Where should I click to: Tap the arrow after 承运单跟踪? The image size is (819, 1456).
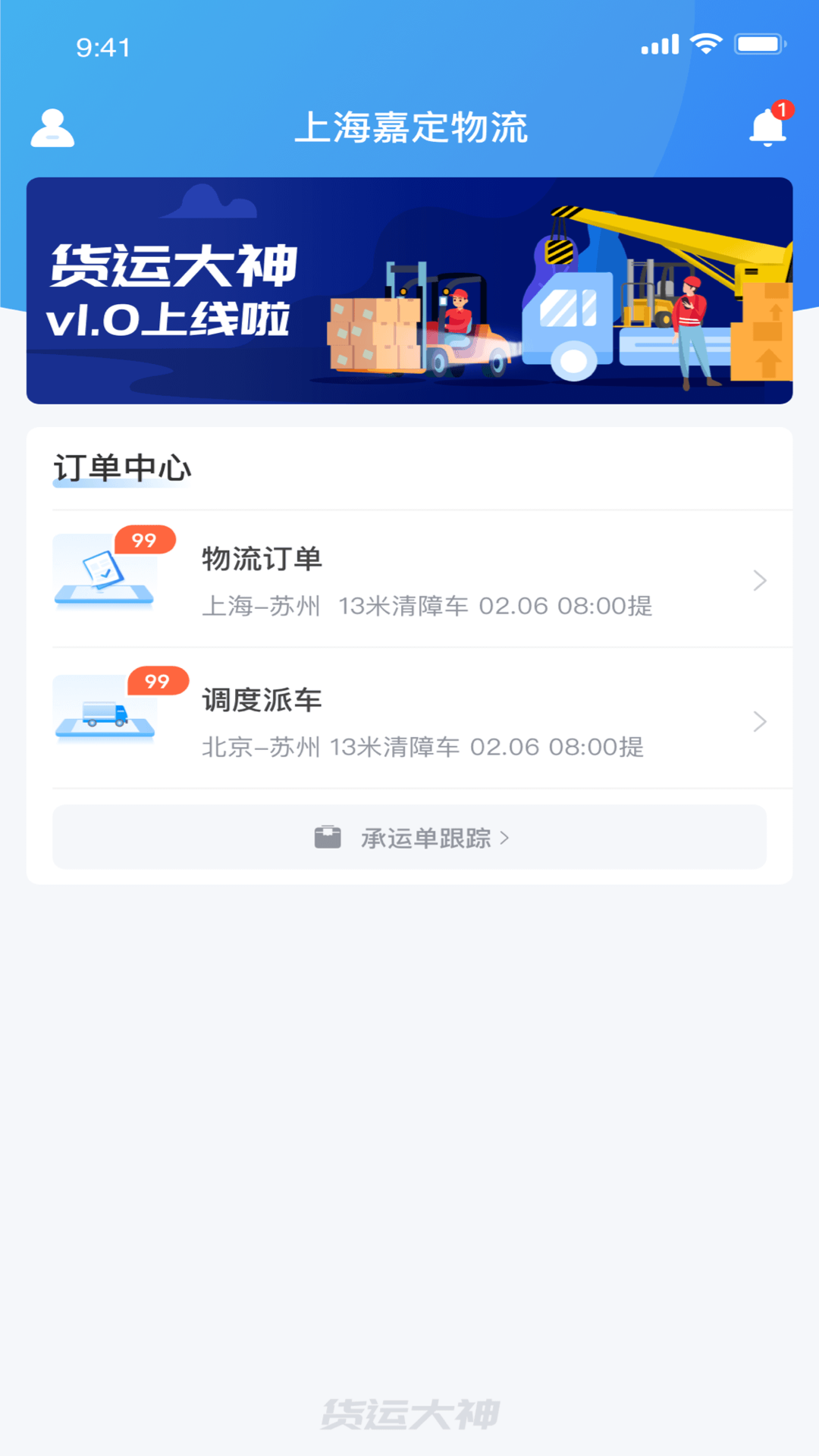(504, 837)
